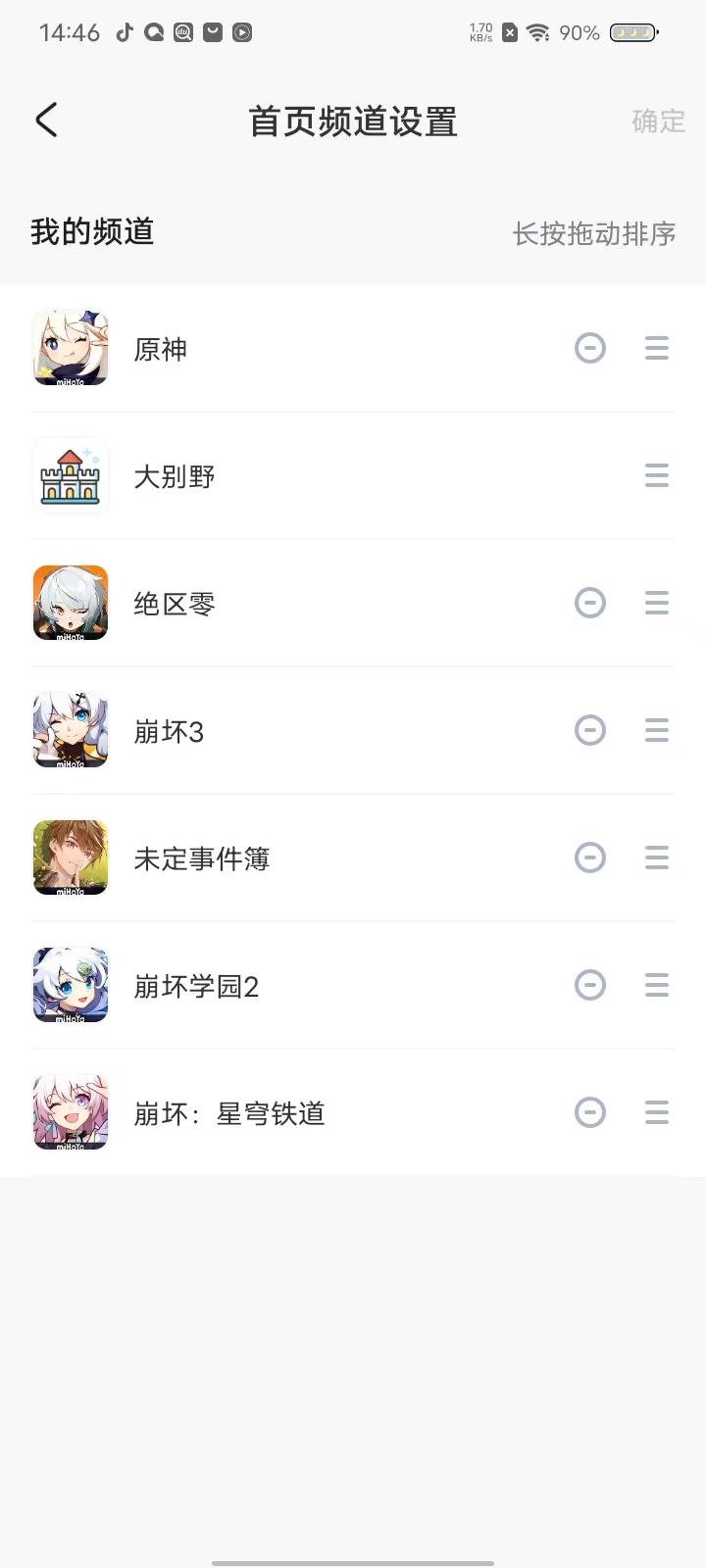The height and width of the screenshot is (1568, 706).
Task: Confirm with the 确定 button
Action: click(658, 122)
